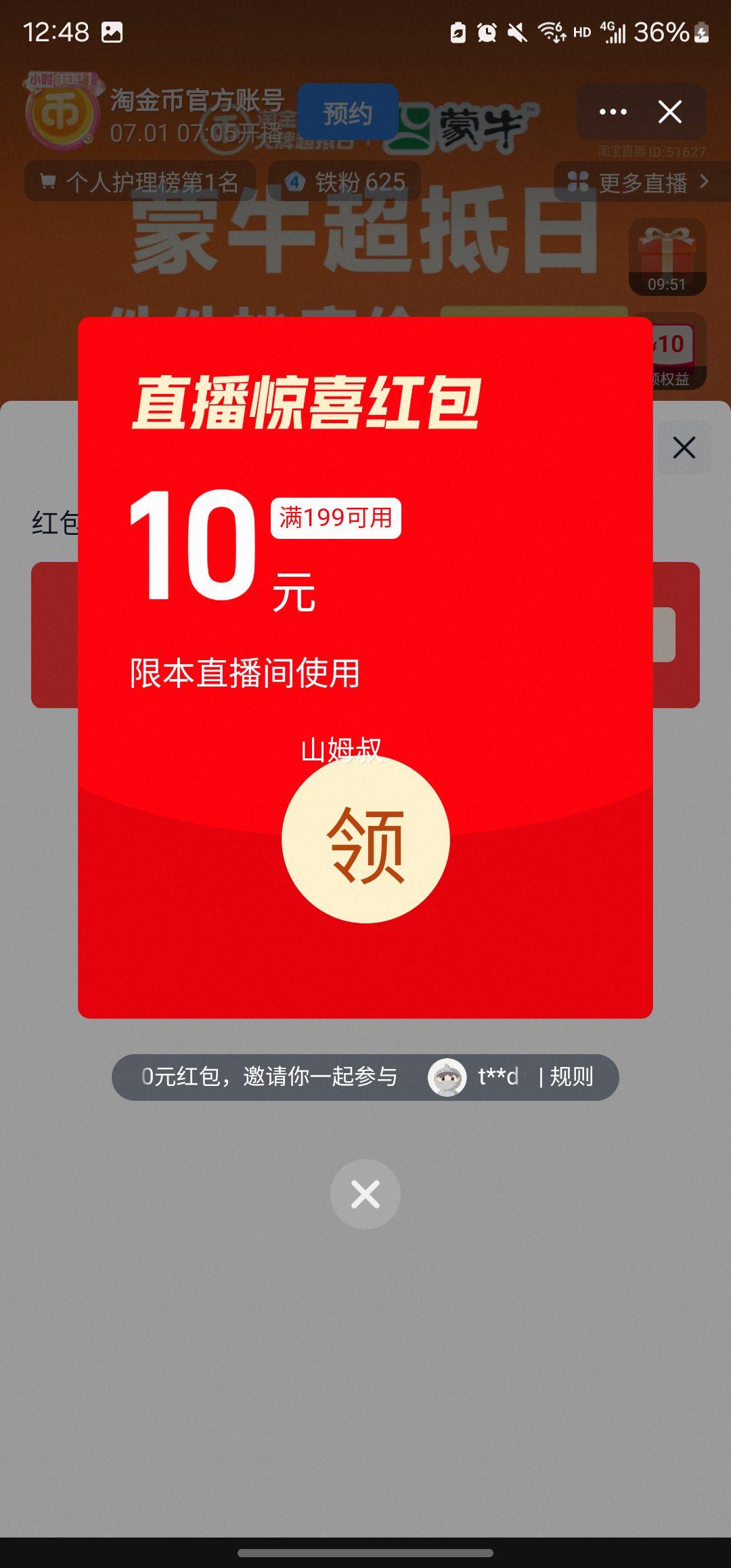Close the sheet behind the red packet
731x1568 pixels.
[684, 448]
